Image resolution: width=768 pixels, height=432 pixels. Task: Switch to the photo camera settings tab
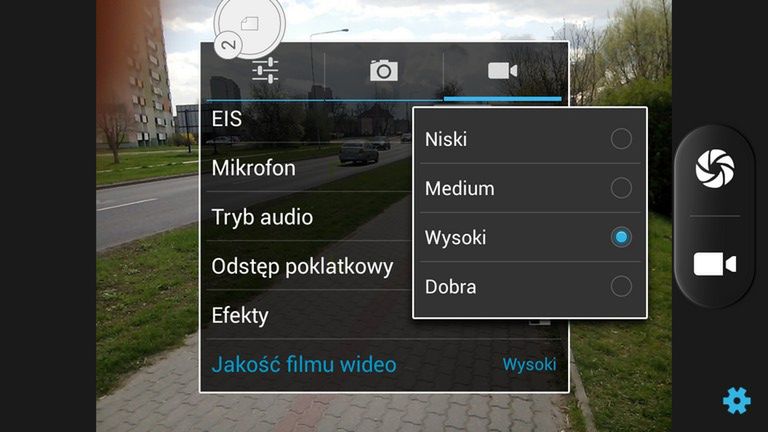point(383,70)
